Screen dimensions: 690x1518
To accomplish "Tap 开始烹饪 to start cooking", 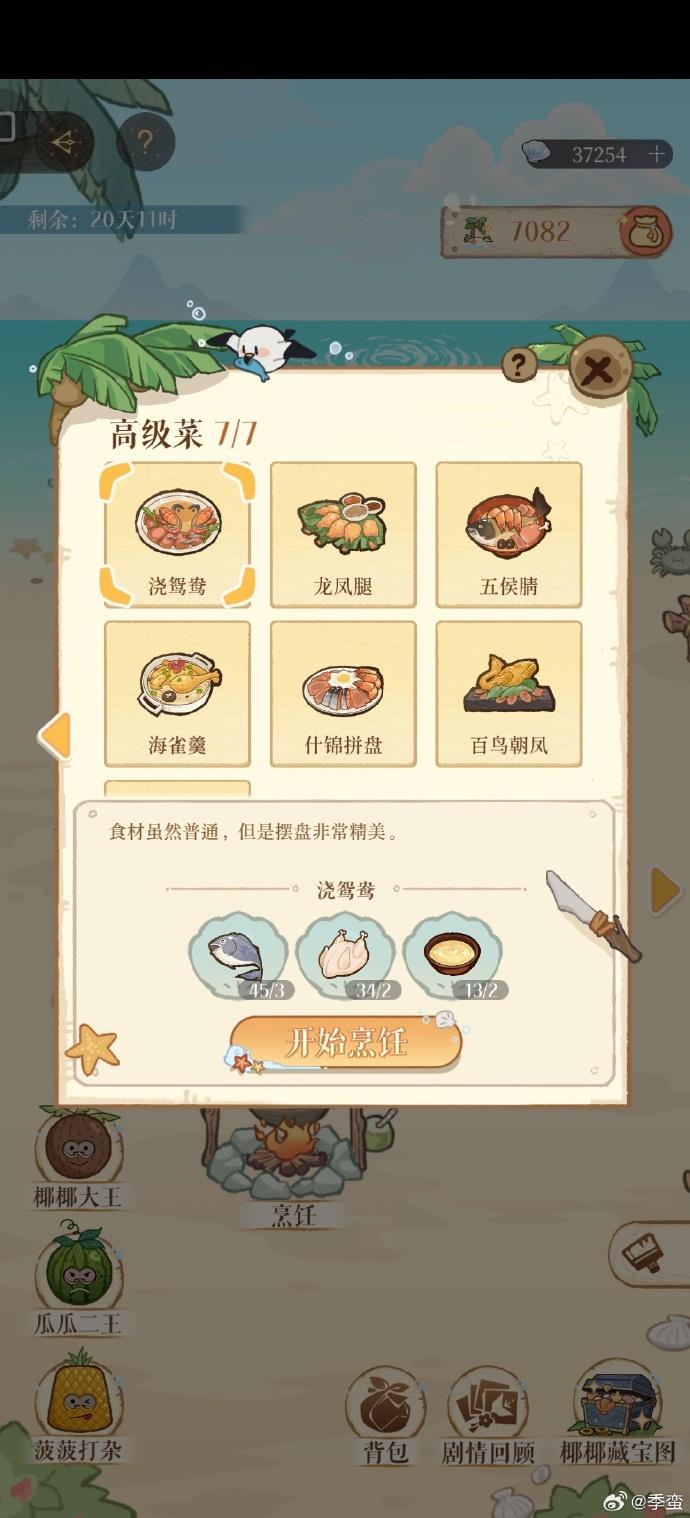I will click(x=346, y=1043).
